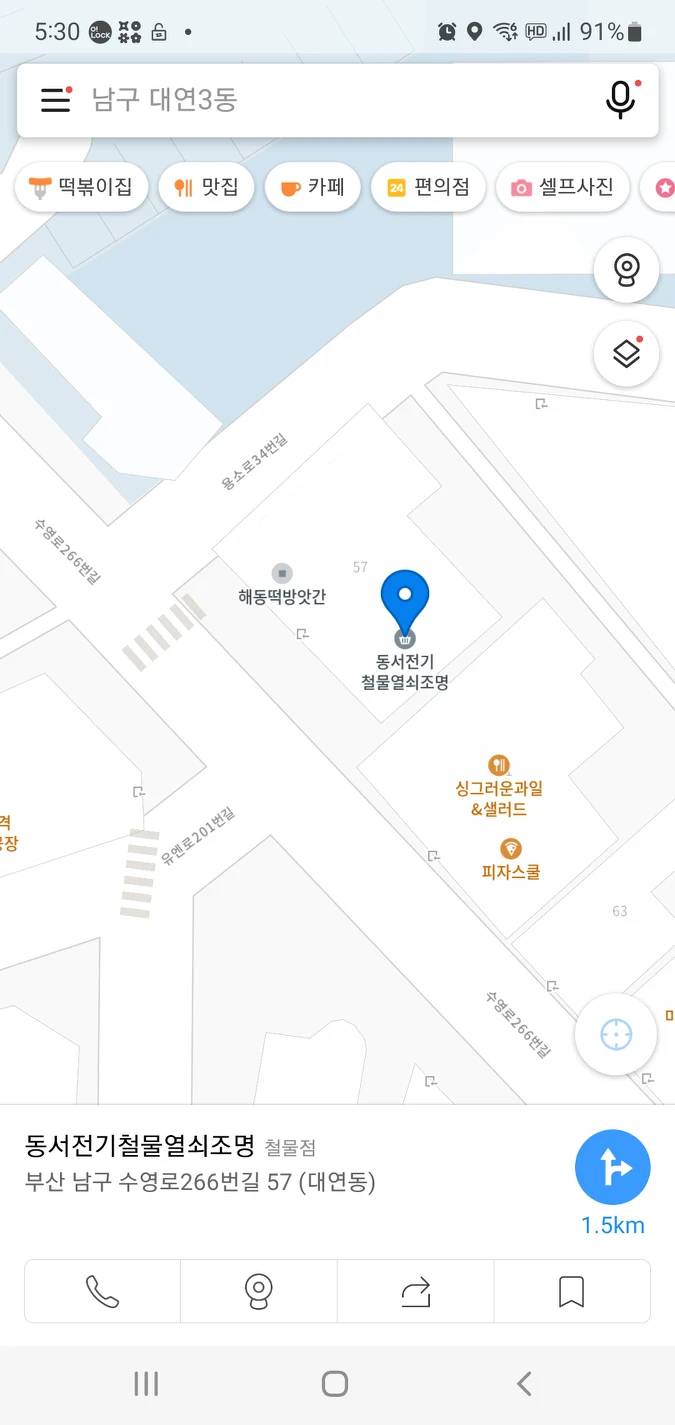Image resolution: width=675 pixels, height=1425 pixels.
Task: Select the 떡볶이집 category chip
Action: (x=82, y=187)
